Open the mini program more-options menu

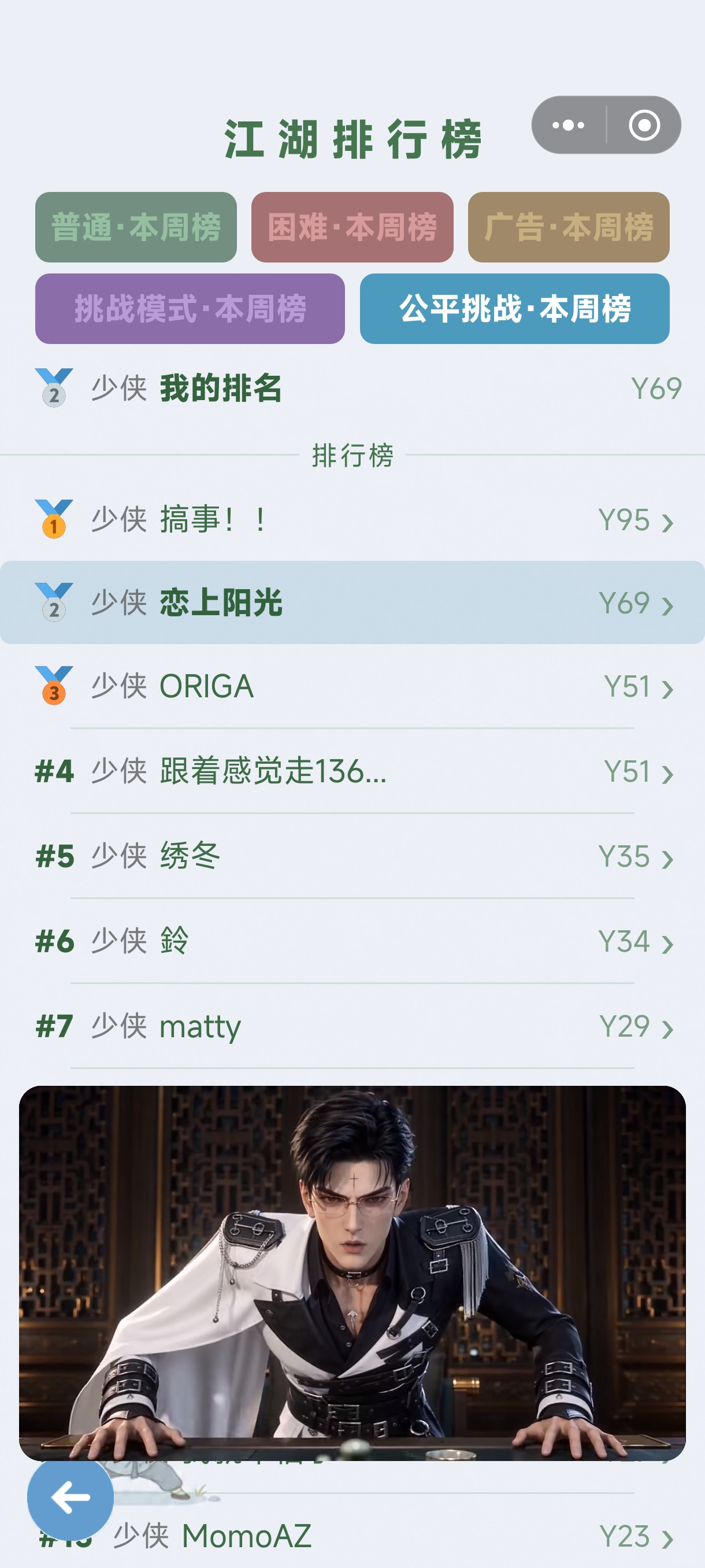point(568,125)
